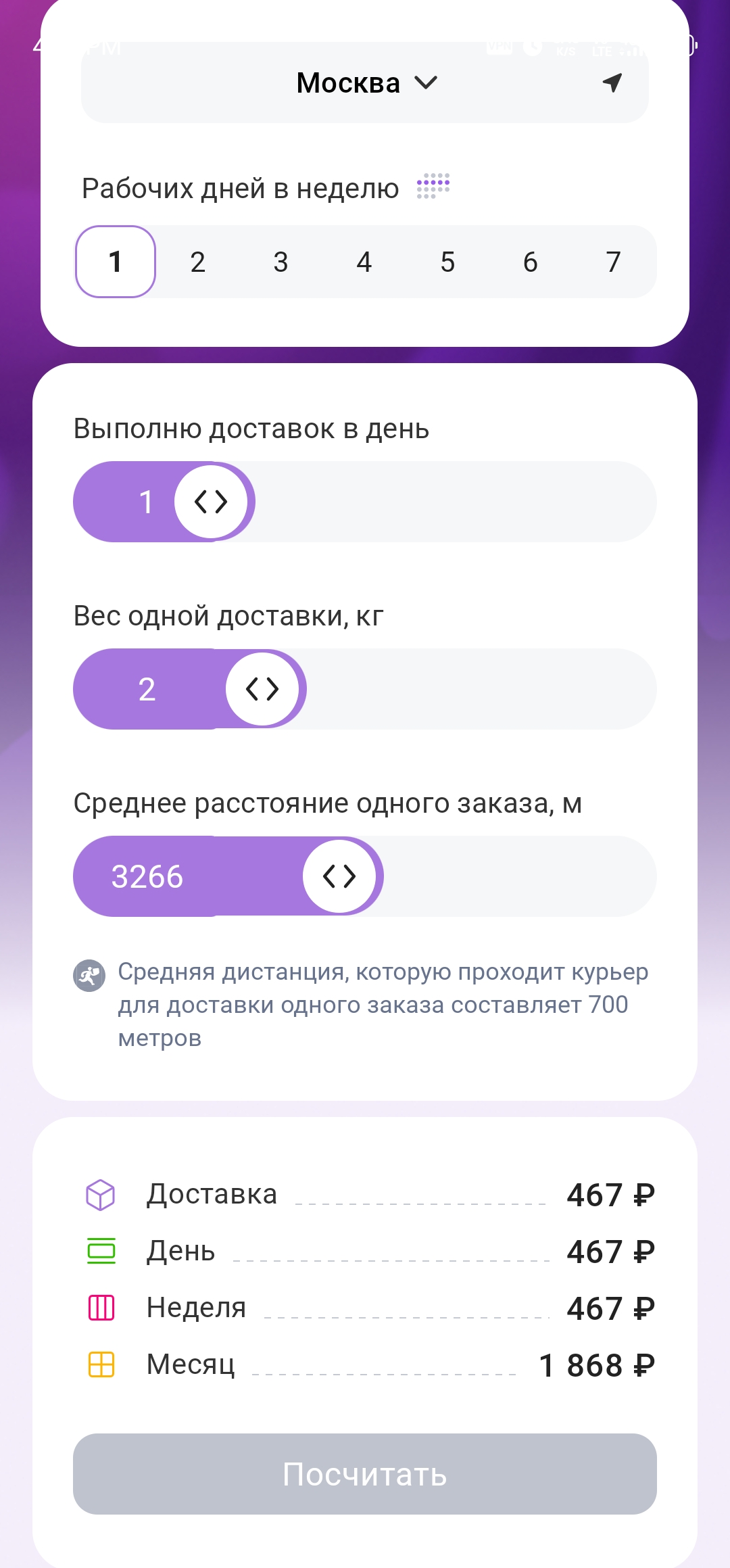Select 1 working day per week

(x=116, y=262)
